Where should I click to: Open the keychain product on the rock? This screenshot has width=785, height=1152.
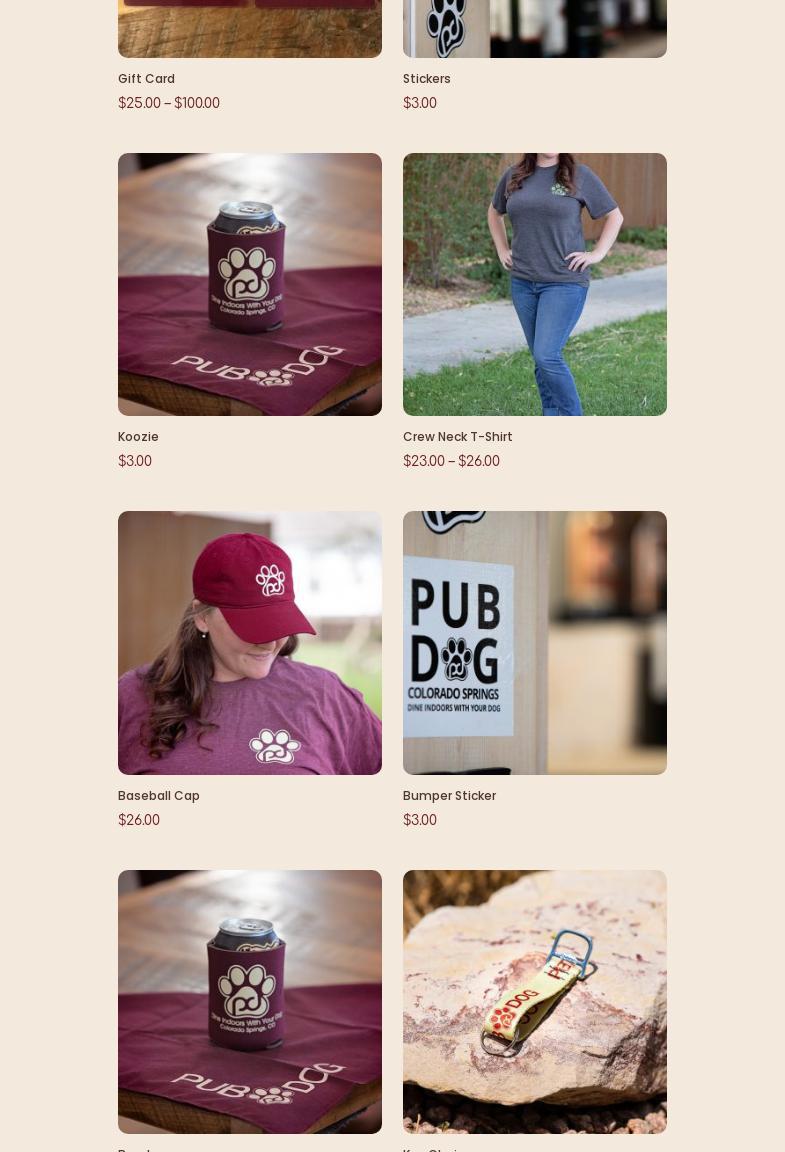535,1001
